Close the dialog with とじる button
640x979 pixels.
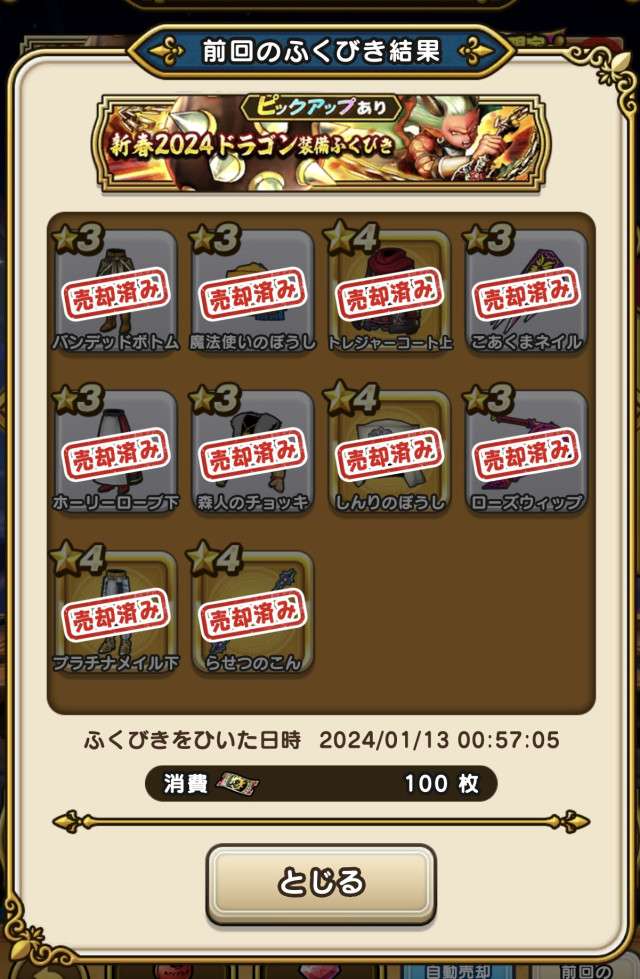point(321,884)
